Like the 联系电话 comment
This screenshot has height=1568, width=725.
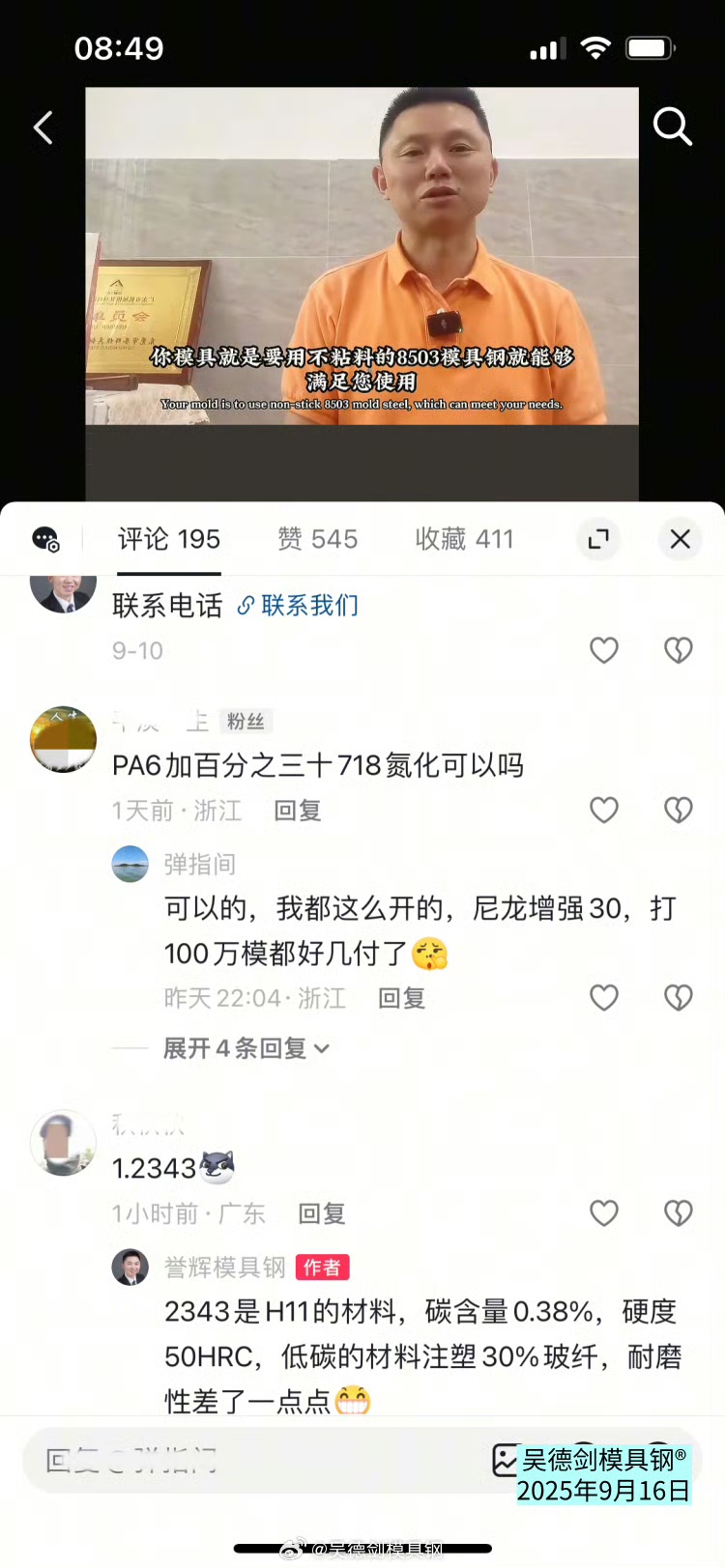[604, 650]
